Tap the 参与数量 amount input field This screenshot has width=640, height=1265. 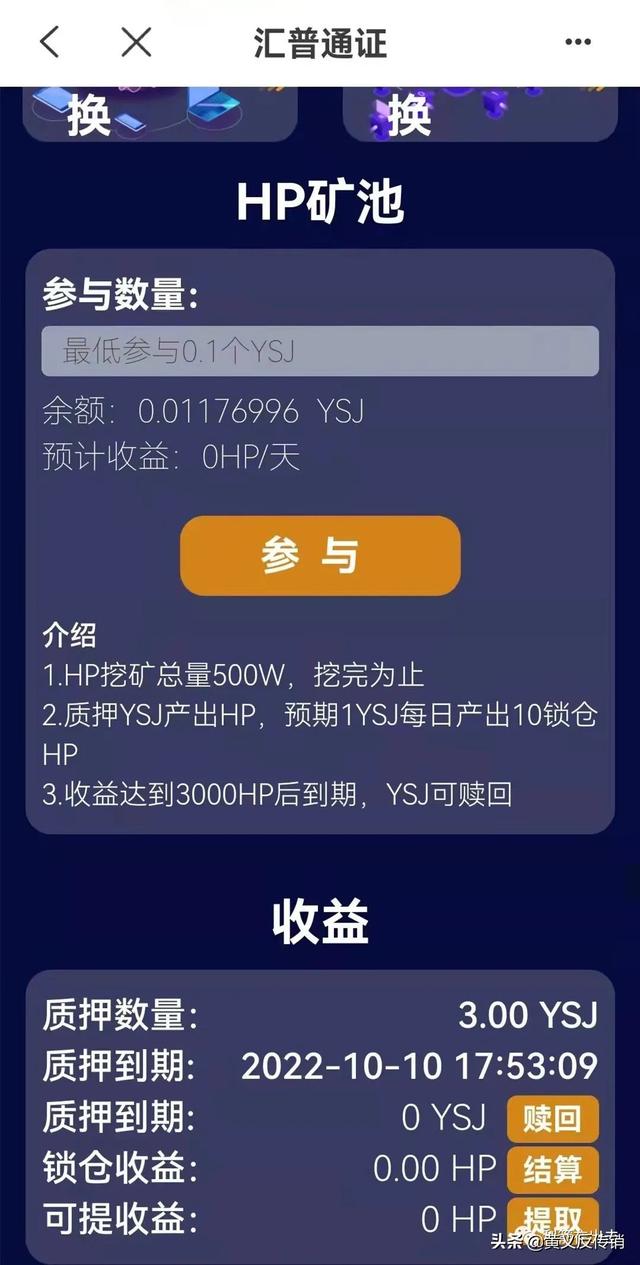(x=320, y=351)
